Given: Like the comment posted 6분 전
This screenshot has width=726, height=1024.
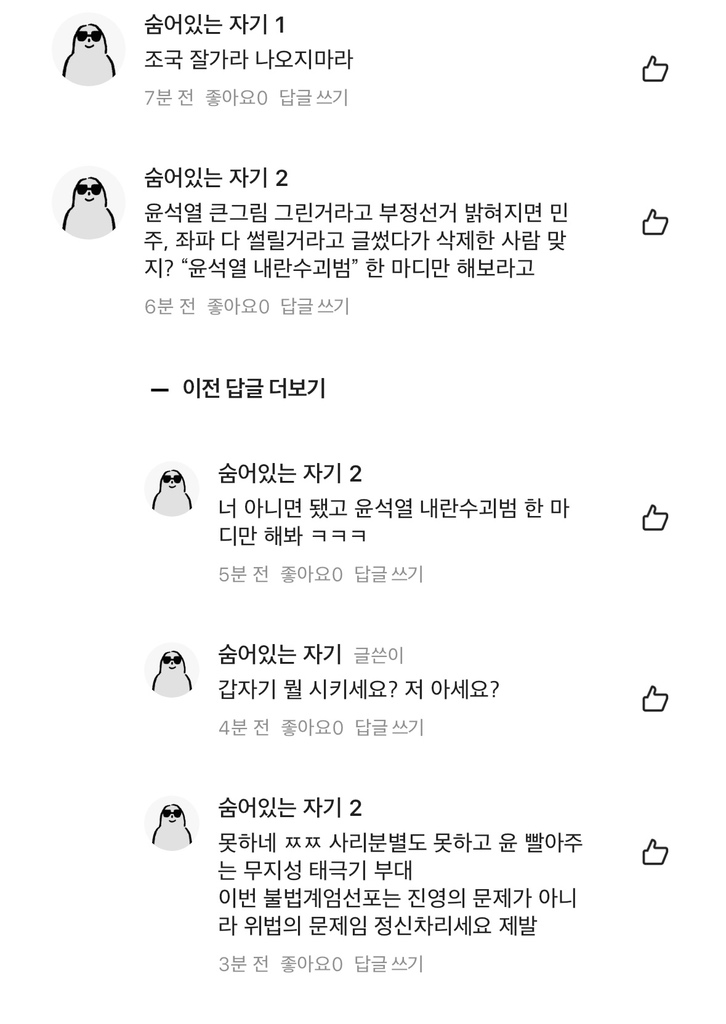Looking at the screenshot, I should tap(655, 222).
